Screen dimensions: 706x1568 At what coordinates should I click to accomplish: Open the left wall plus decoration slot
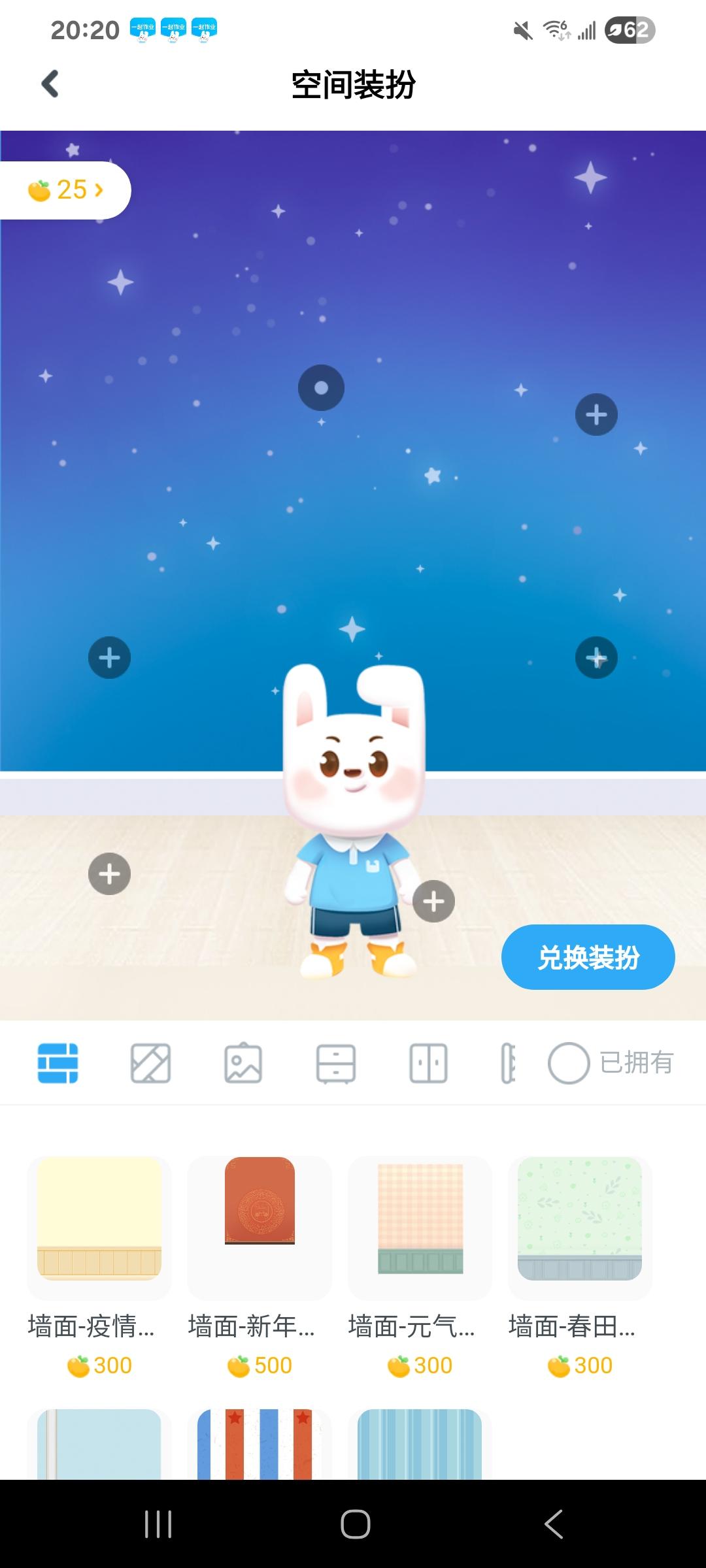109,657
